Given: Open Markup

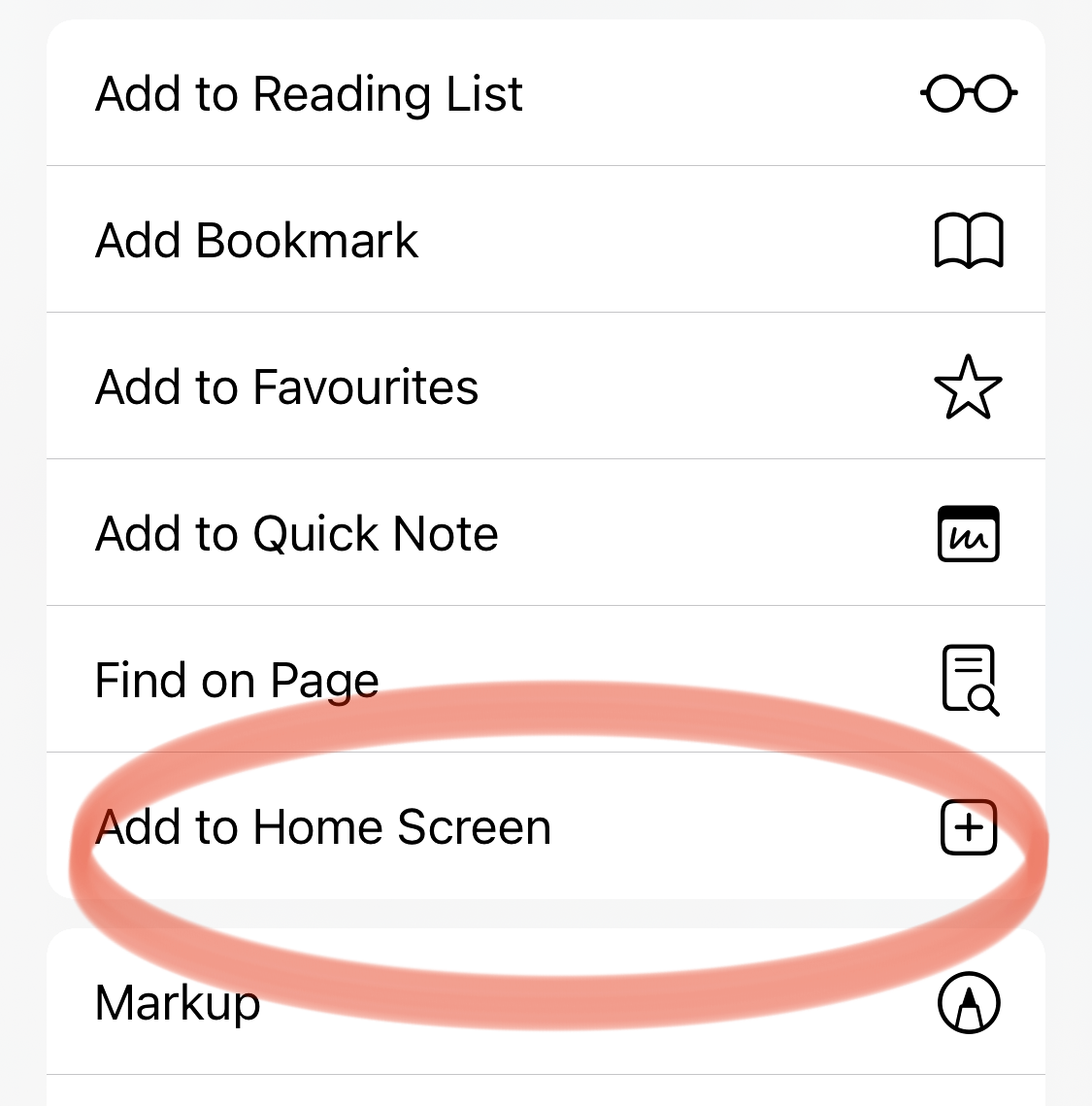Looking at the screenshot, I should (177, 1004).
